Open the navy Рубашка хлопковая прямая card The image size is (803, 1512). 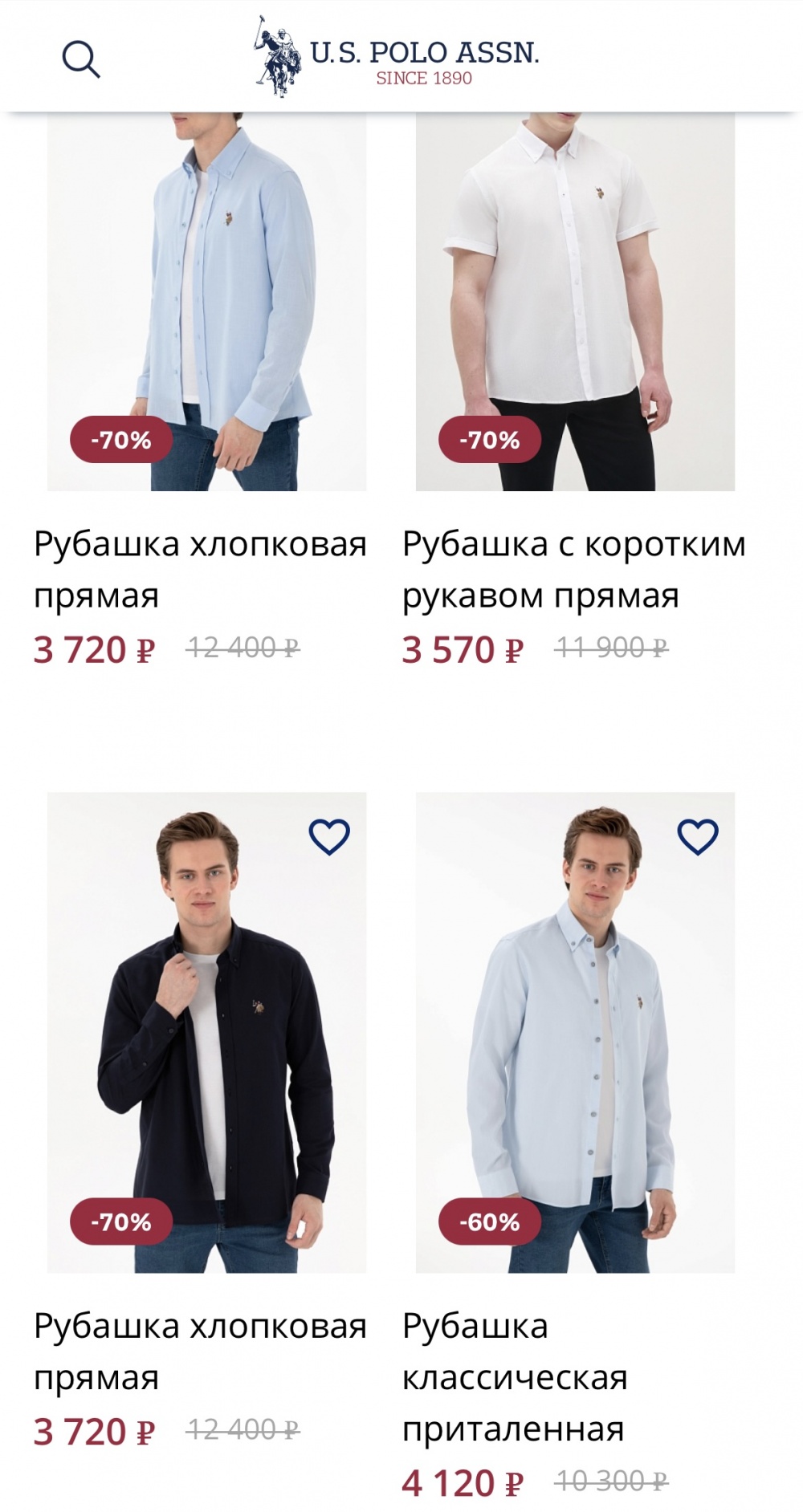point(206,1032)
